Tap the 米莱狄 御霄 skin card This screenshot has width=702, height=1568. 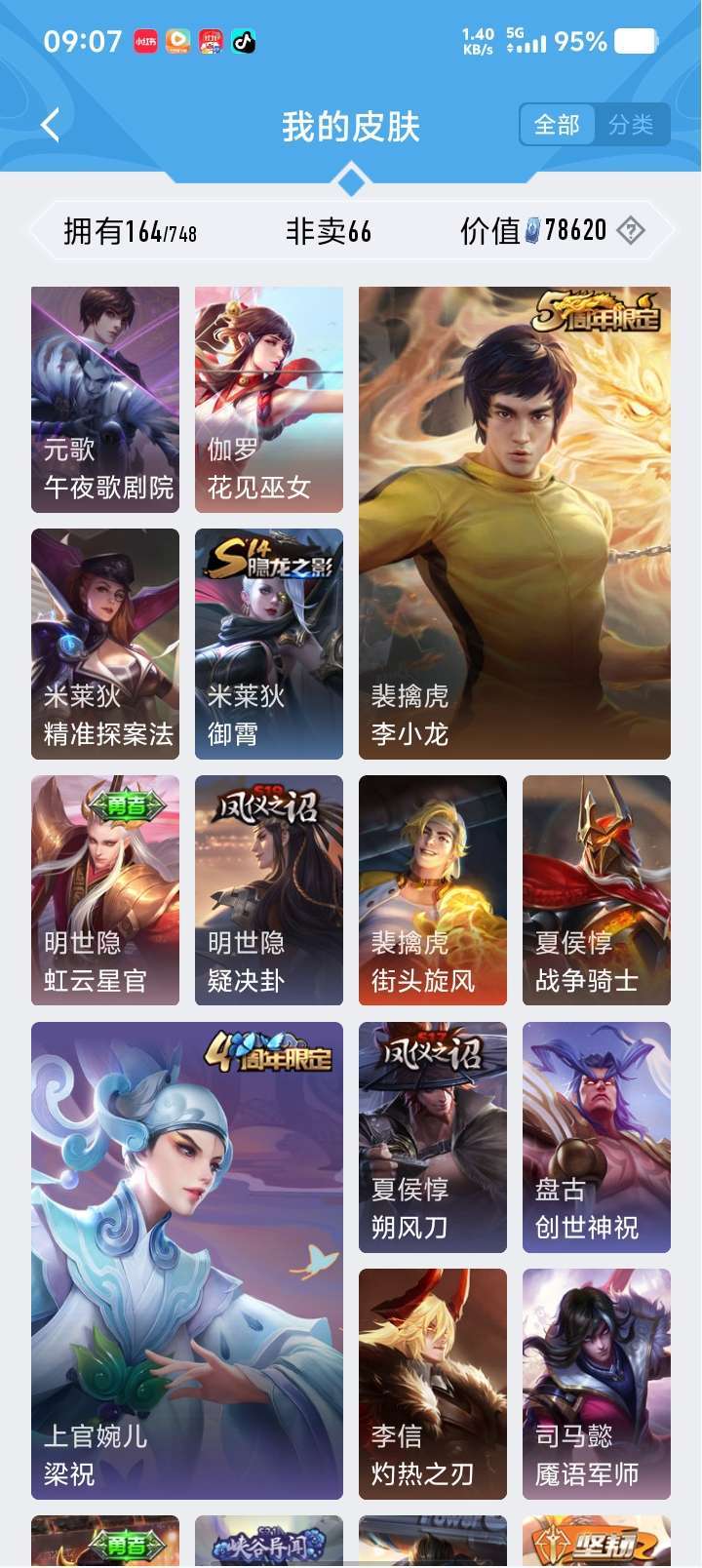[x=268, y=644]
